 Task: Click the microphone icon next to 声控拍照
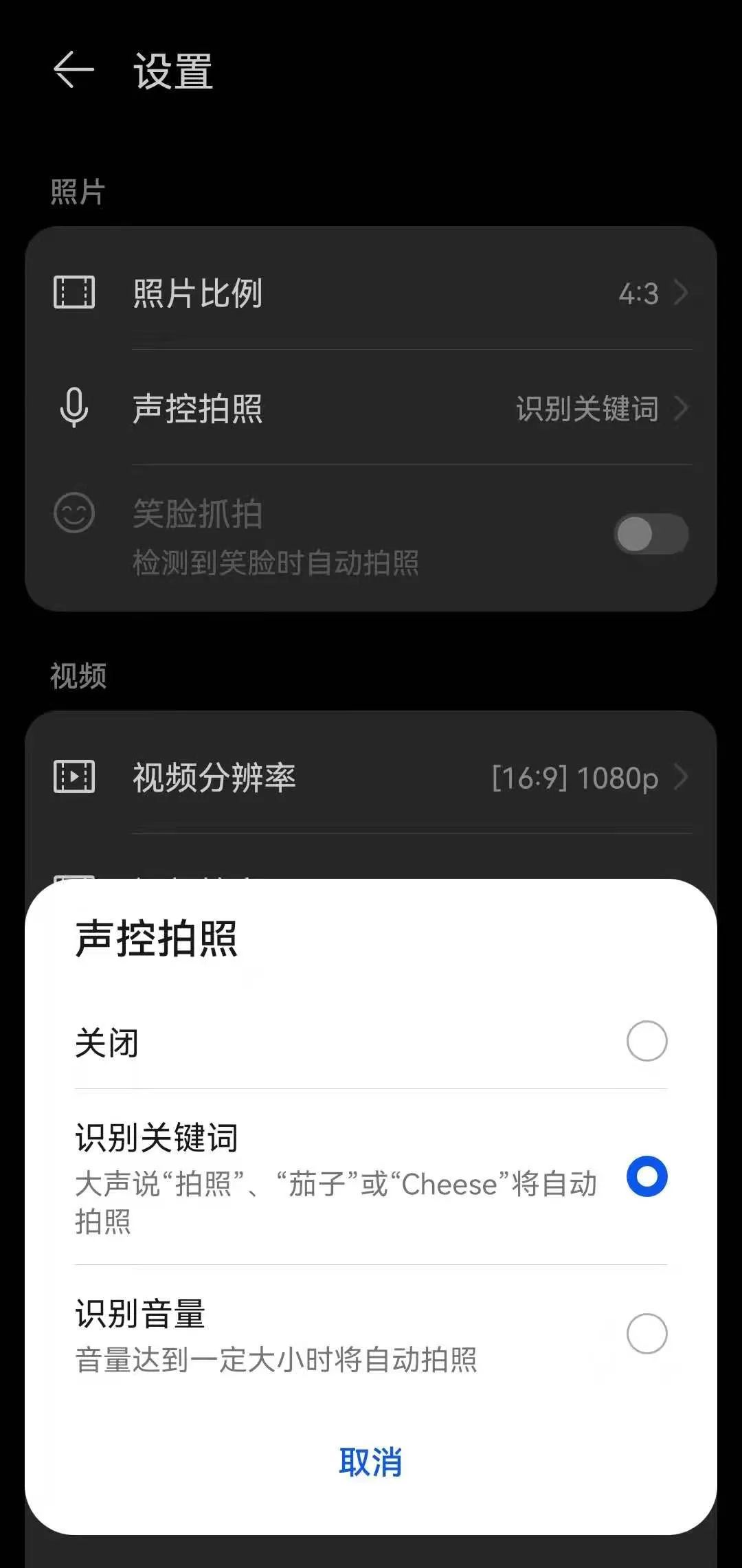pos(74,407)
